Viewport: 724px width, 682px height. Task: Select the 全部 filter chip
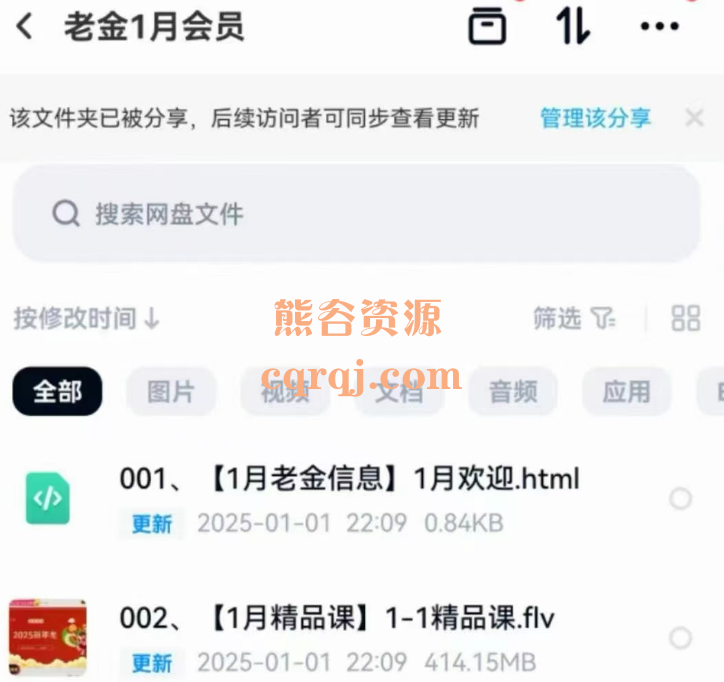[x=57, y=391]
